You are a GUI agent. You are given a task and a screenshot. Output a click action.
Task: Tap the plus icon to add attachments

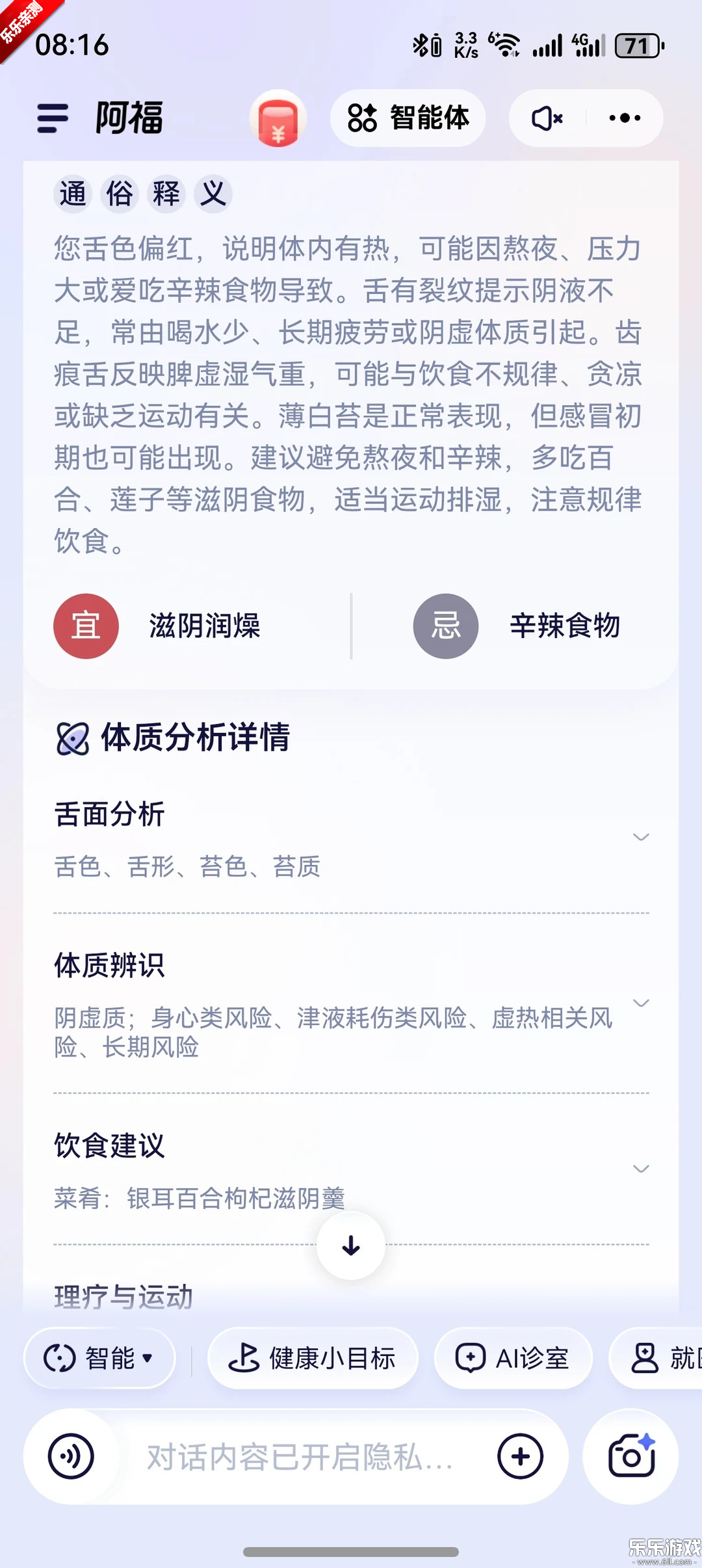(x=520, y=1457)
